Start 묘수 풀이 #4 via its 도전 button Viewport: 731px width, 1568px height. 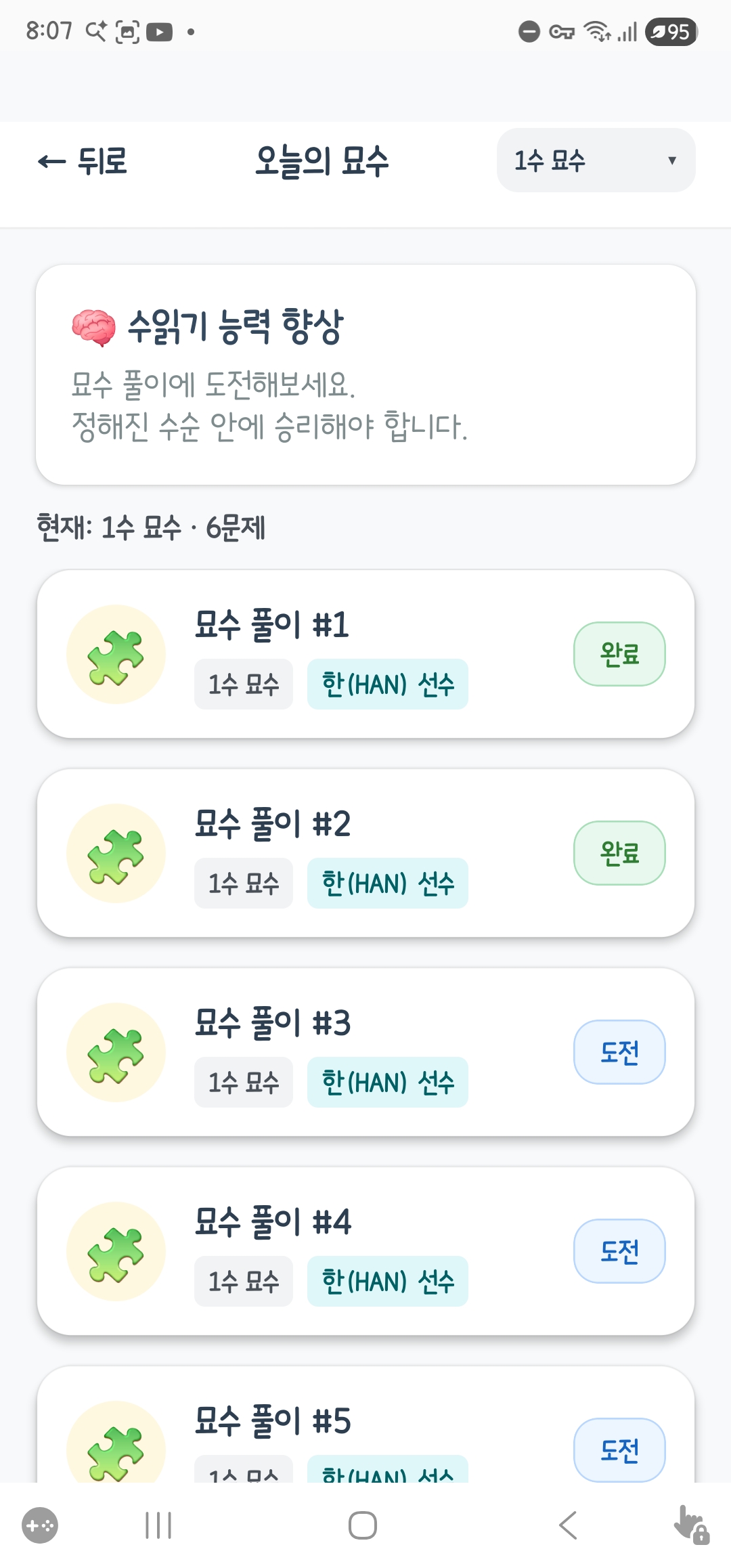619,1250
